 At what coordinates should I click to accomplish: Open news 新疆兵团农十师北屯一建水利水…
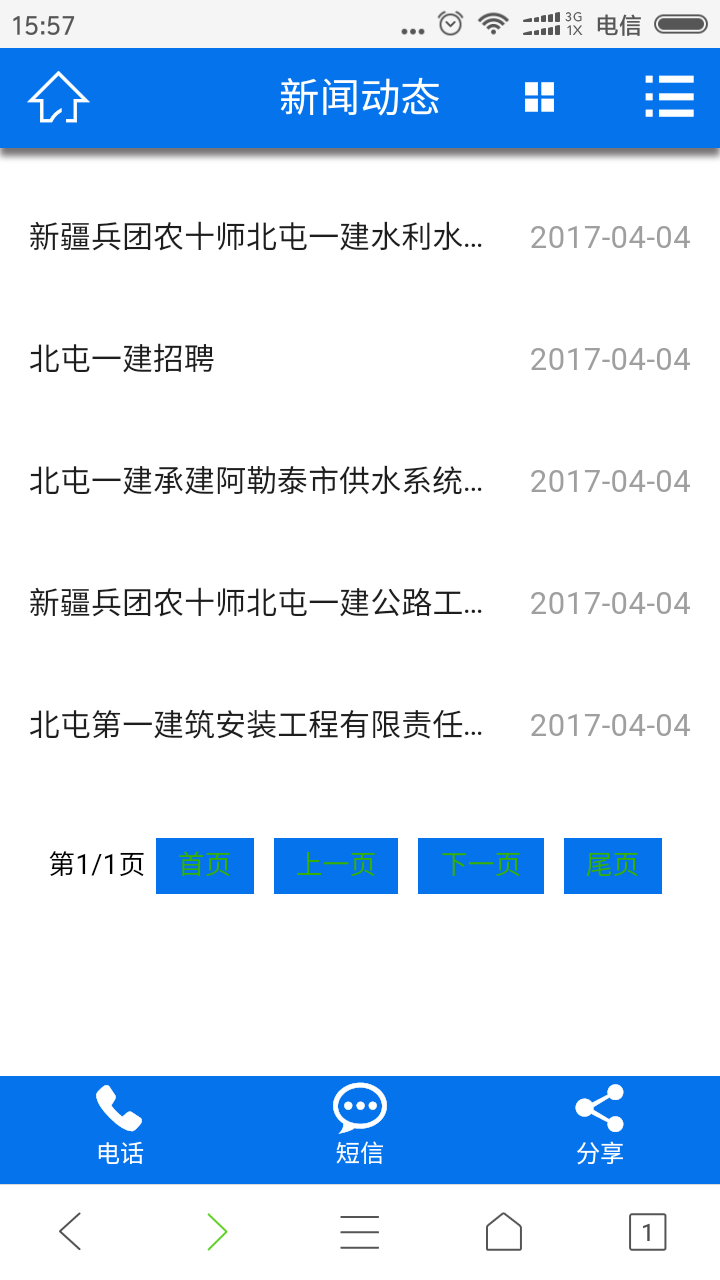click(x=256, y=238)
